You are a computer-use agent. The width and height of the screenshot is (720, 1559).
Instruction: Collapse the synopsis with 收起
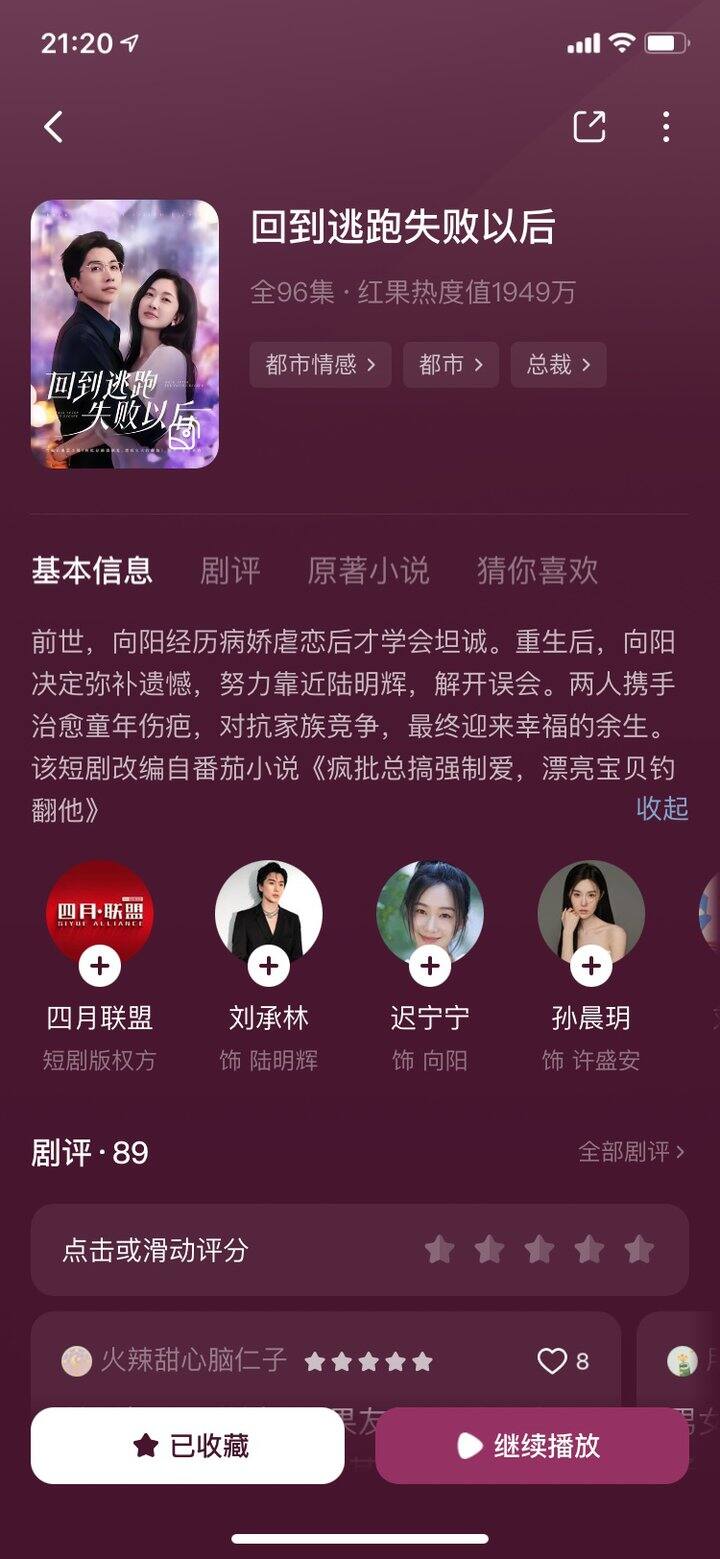[662, 808]
